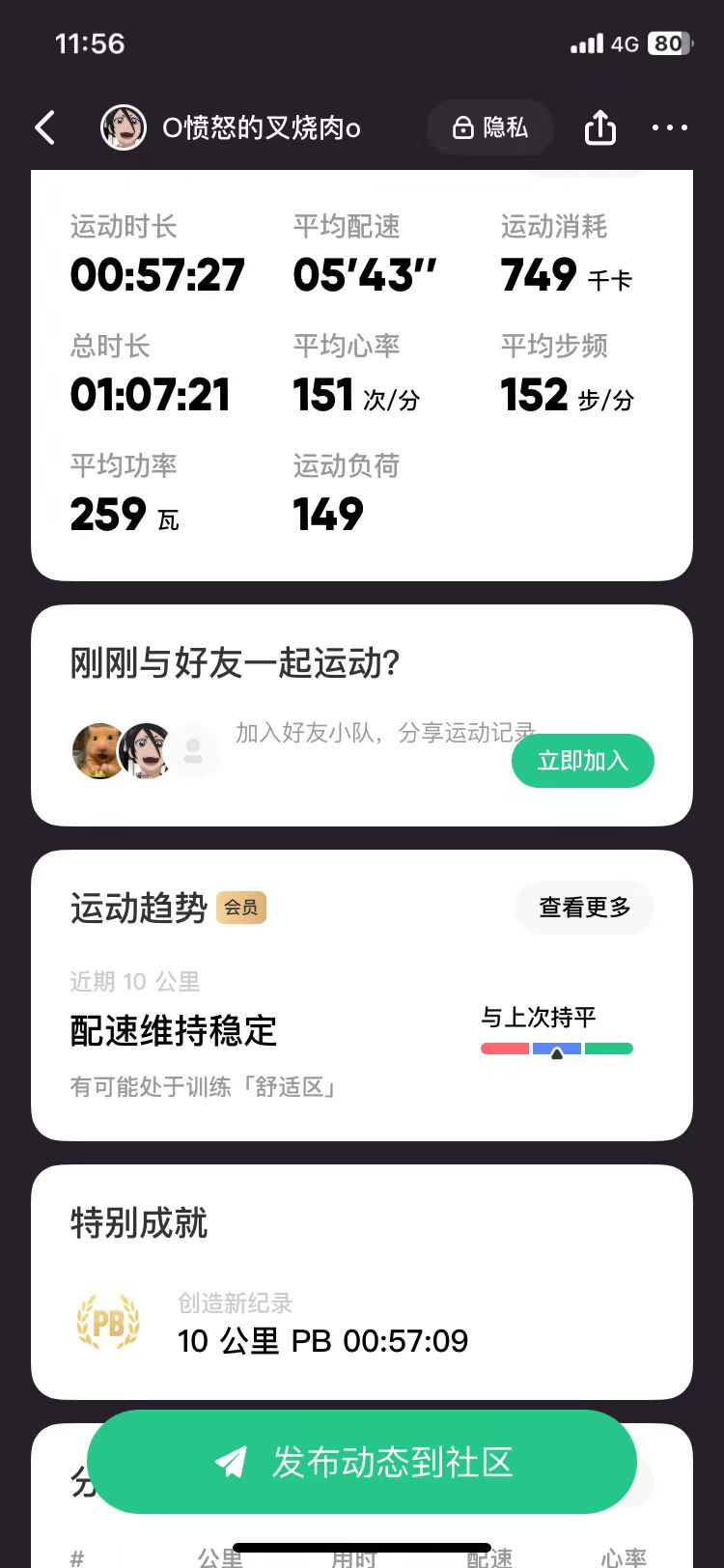Viewport: 724px width, 1568px height.
Task: Select the 心率 column header
Action: click(626, 1554)
